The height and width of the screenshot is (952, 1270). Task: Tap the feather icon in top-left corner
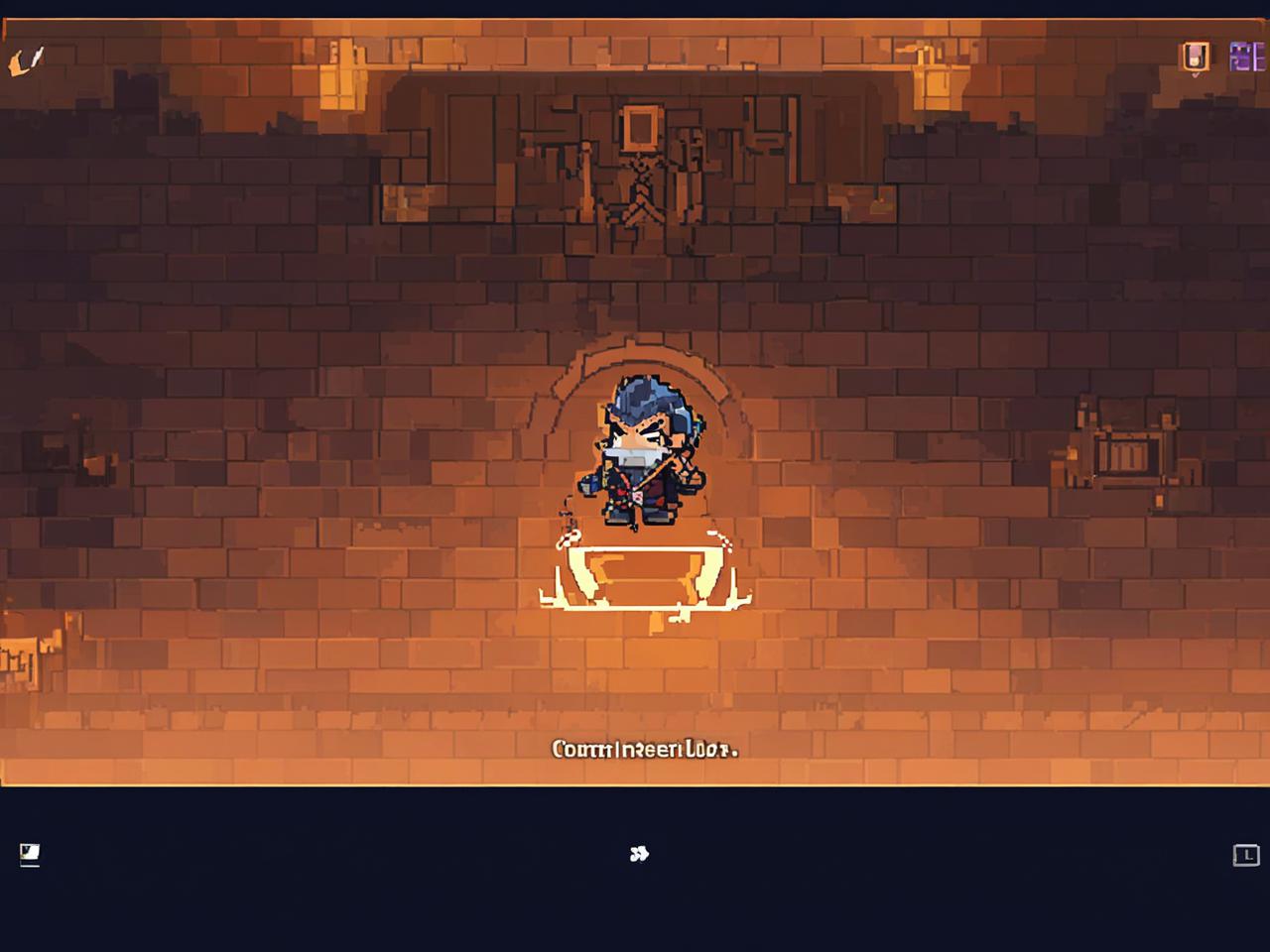pos(26,61)
